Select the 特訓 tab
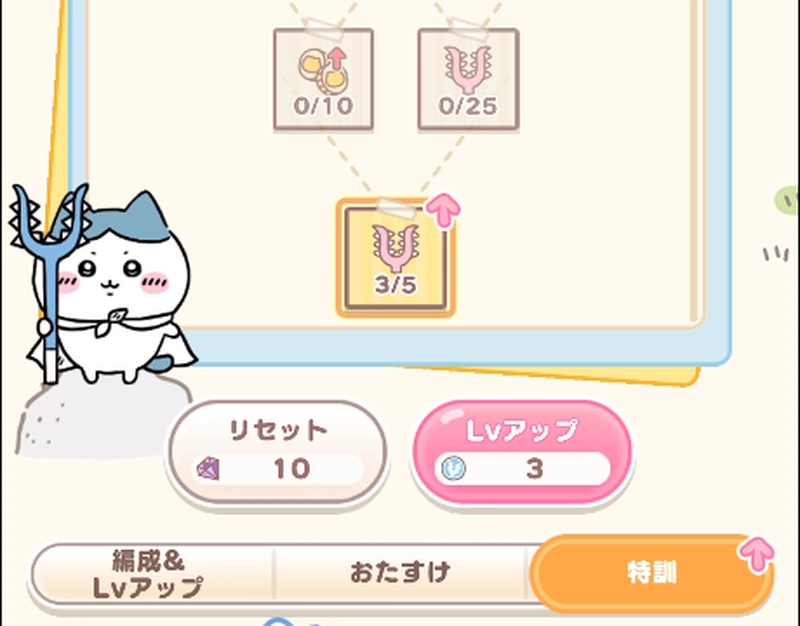Image resolution: width=800 pixels, height=626 pixels. 649,574
